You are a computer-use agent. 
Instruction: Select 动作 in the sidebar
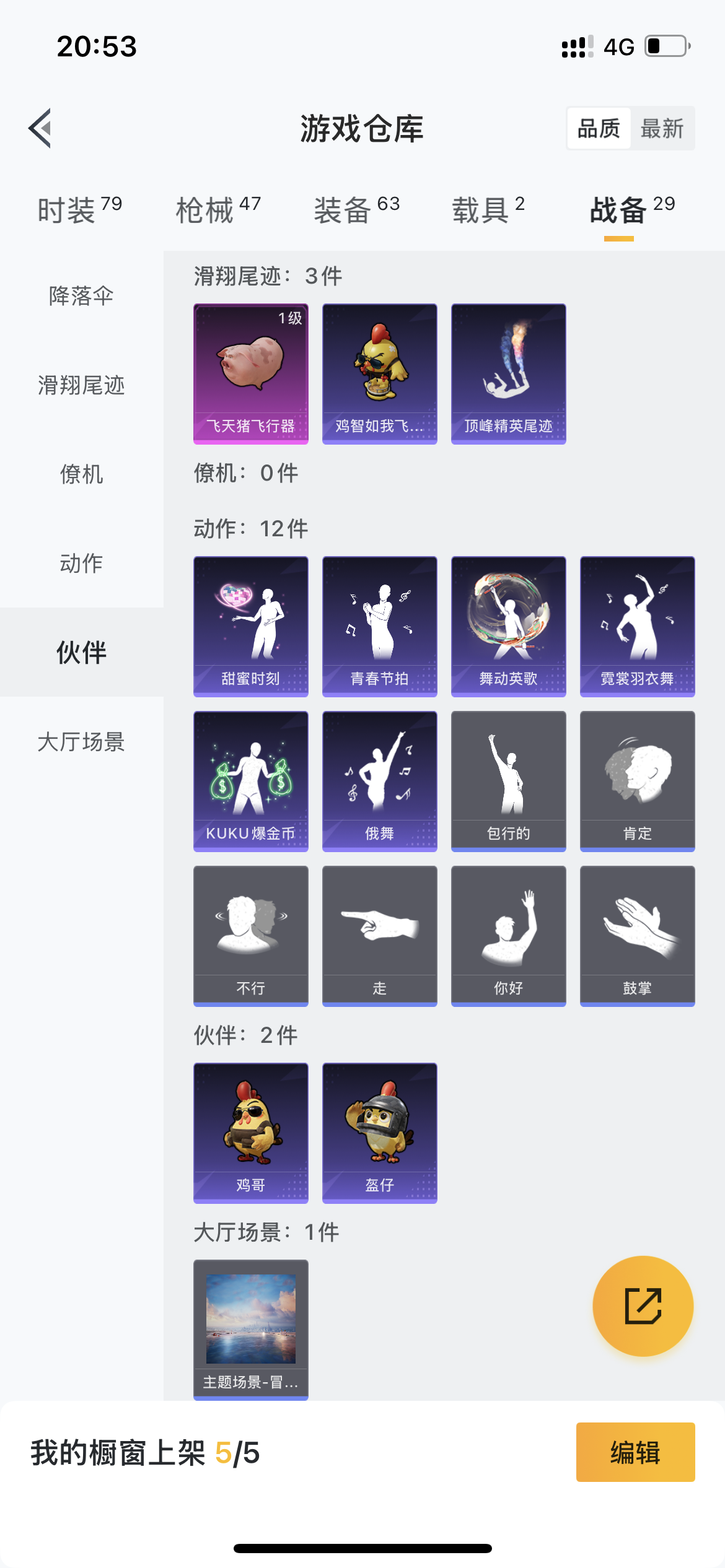coord(81,564)
